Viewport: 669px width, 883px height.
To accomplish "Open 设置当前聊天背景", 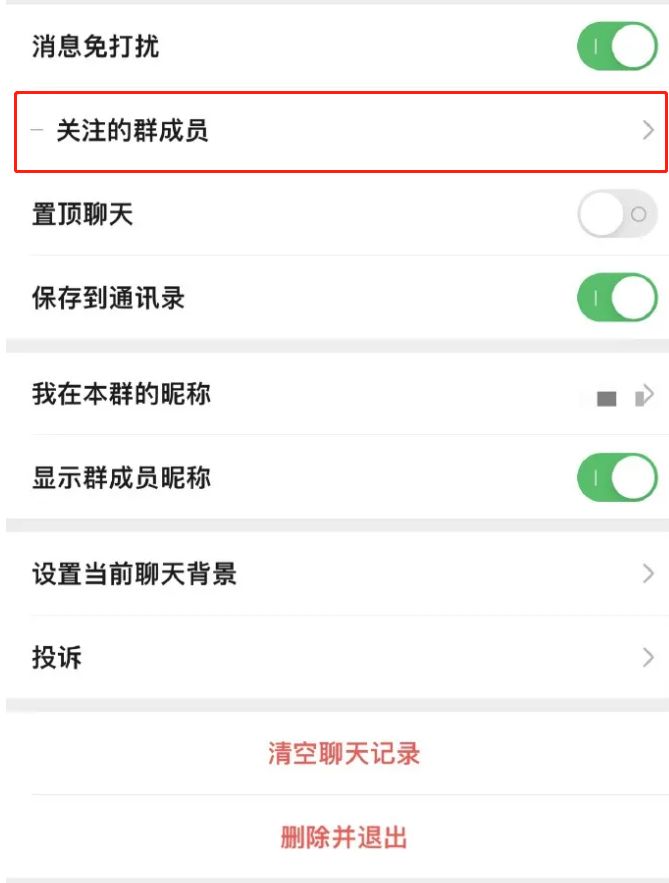I will pyautogui.click(x=340, y=574).
